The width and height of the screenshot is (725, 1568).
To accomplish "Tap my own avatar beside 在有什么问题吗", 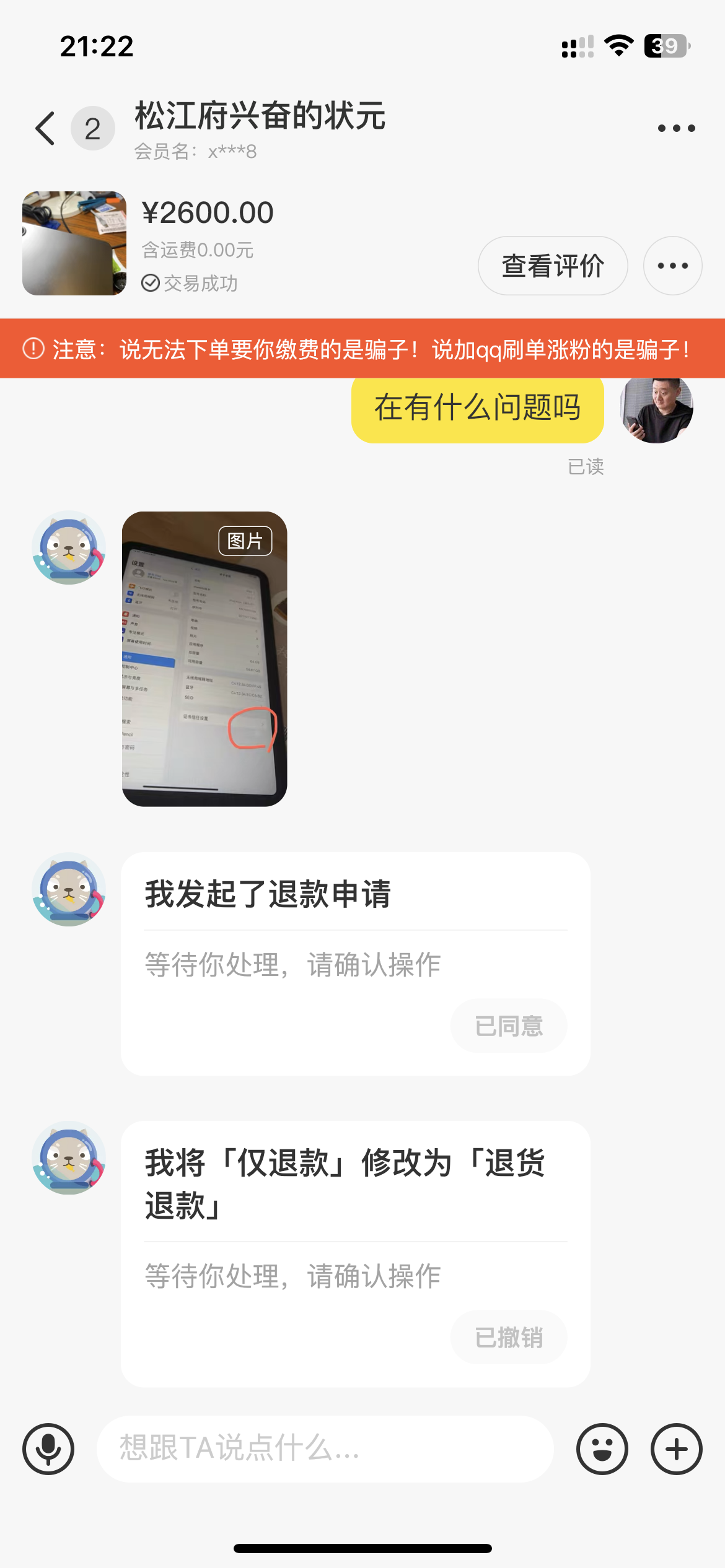I will (x=656, y=409).
